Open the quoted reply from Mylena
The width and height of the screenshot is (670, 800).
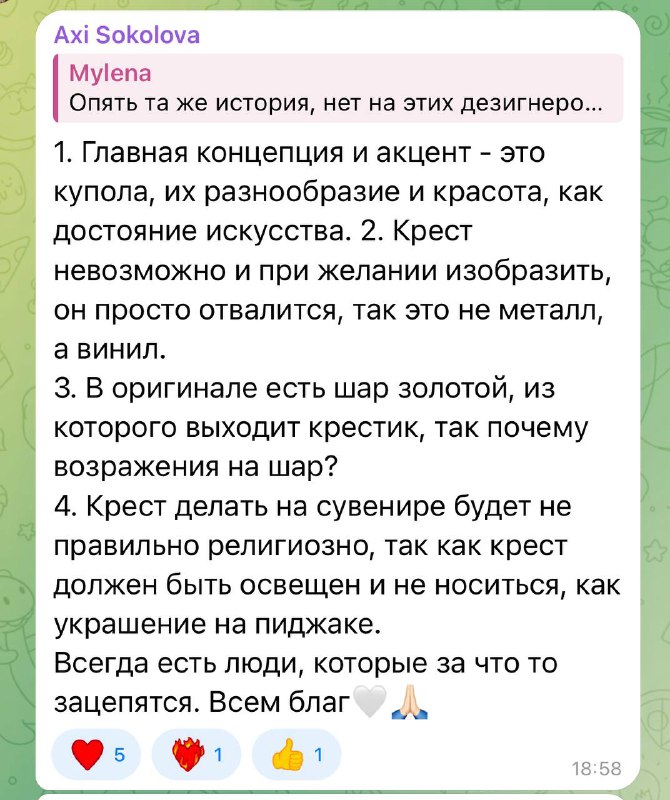click(340, 89)
